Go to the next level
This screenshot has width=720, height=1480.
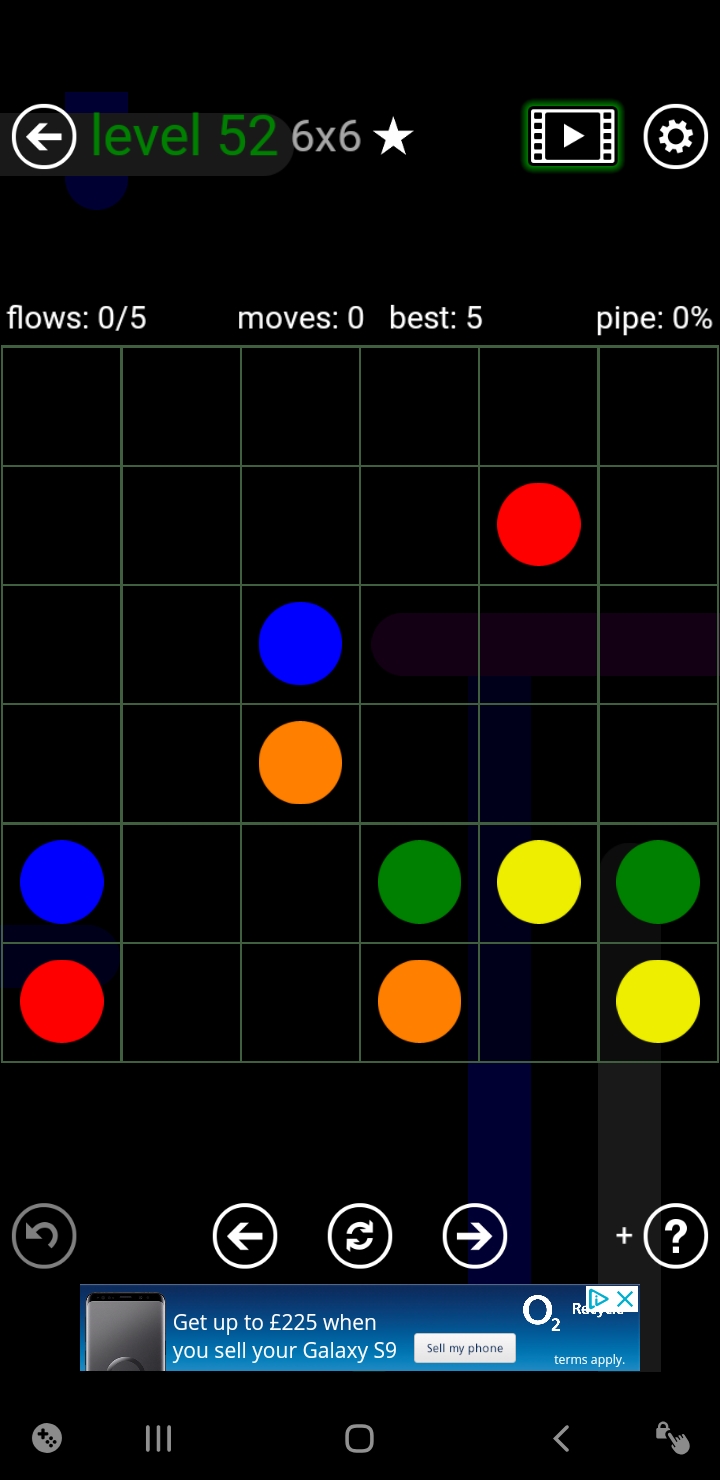pyautogui.click(x=475, y=1236)
